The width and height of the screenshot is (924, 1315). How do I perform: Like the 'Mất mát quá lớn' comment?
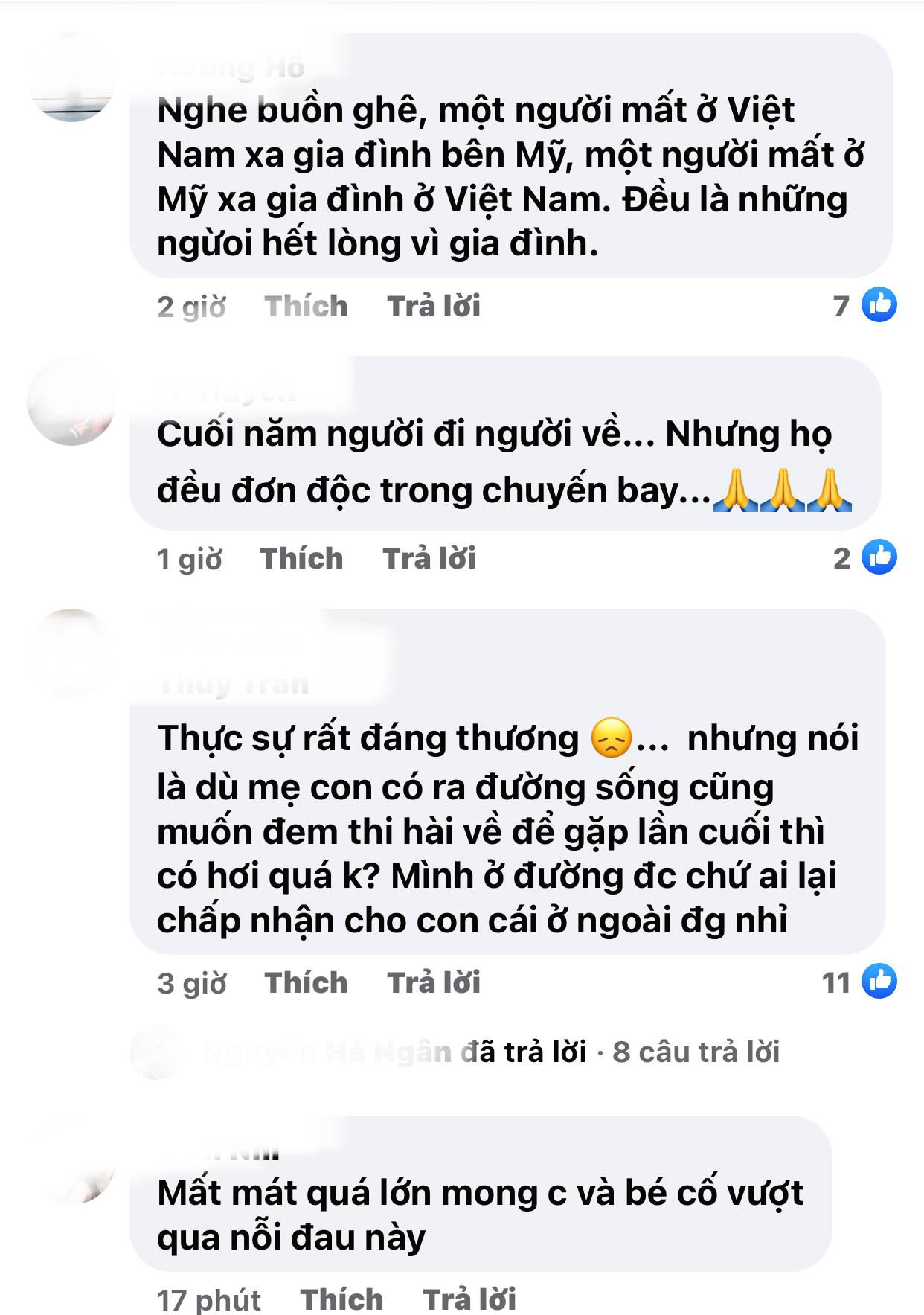click(341, 1299)
